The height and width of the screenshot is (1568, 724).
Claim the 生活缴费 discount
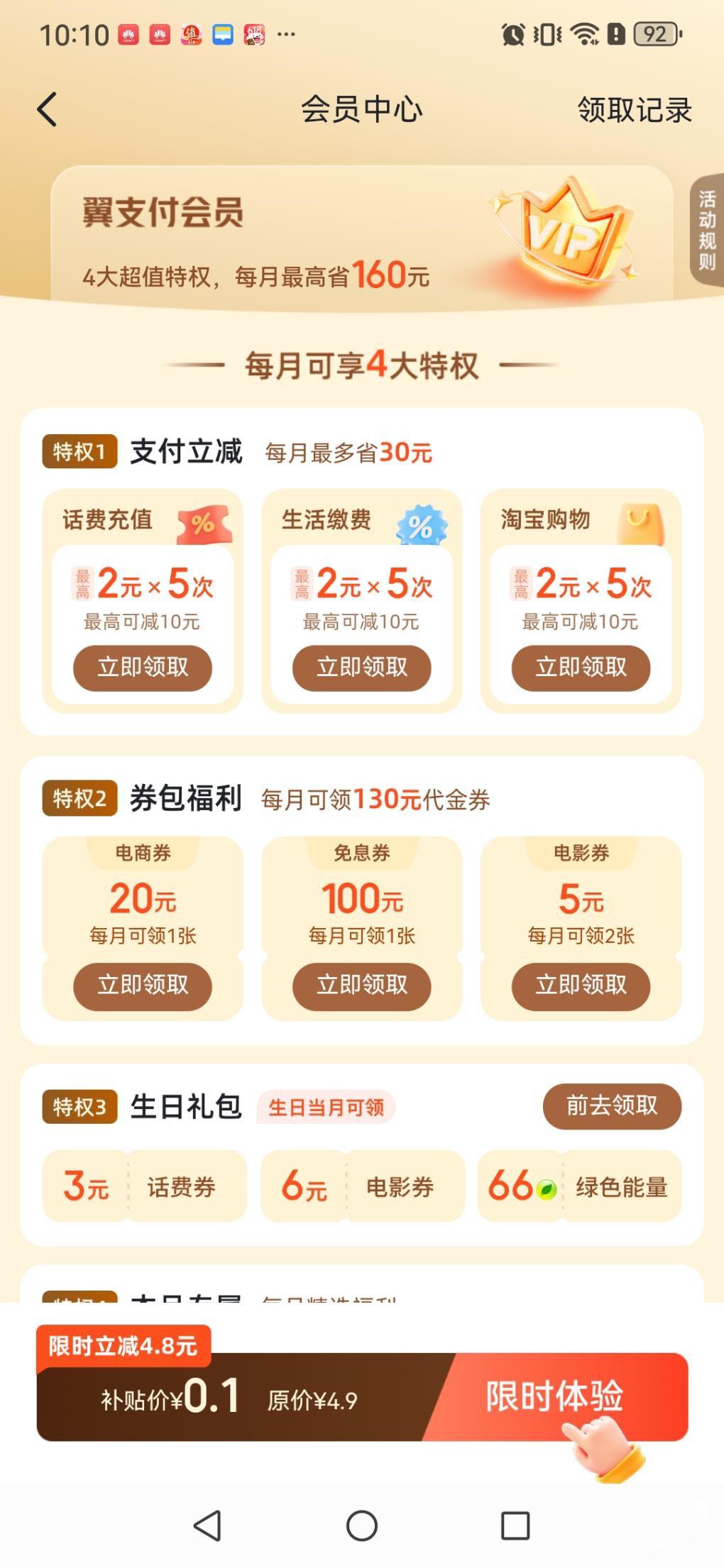pos(361,668)
